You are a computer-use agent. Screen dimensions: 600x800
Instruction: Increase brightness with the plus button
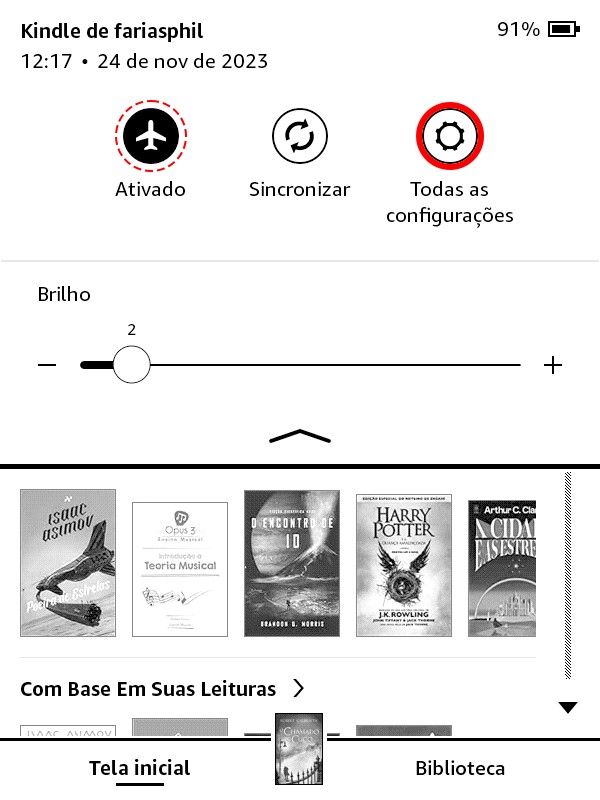[553, 366]
